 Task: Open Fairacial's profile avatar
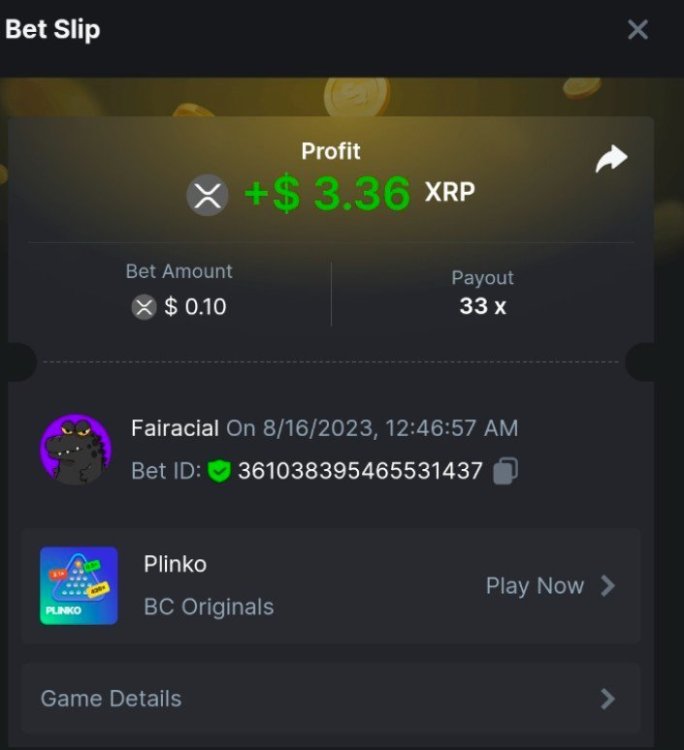[76, 450]
